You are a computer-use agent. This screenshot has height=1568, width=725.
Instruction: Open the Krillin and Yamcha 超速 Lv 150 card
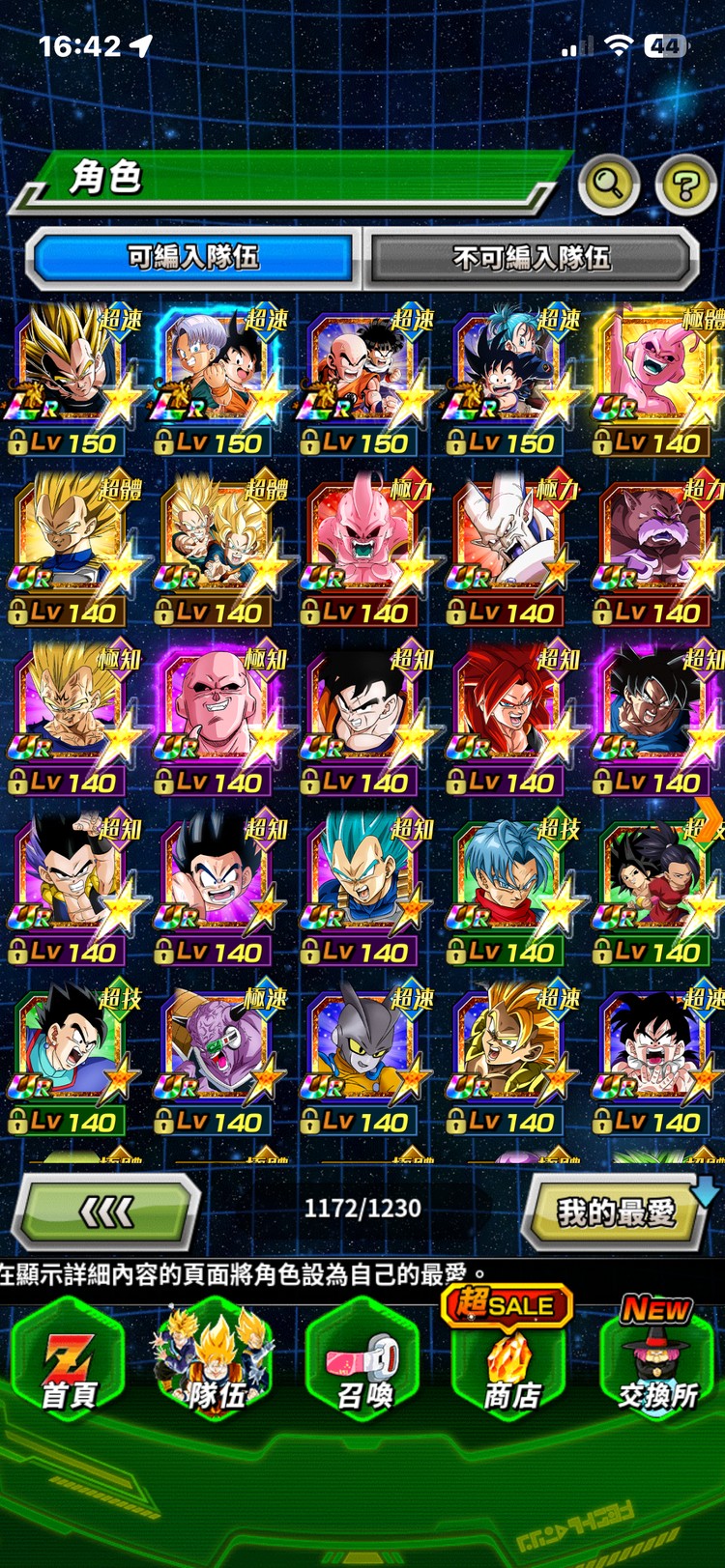point(362,378)
